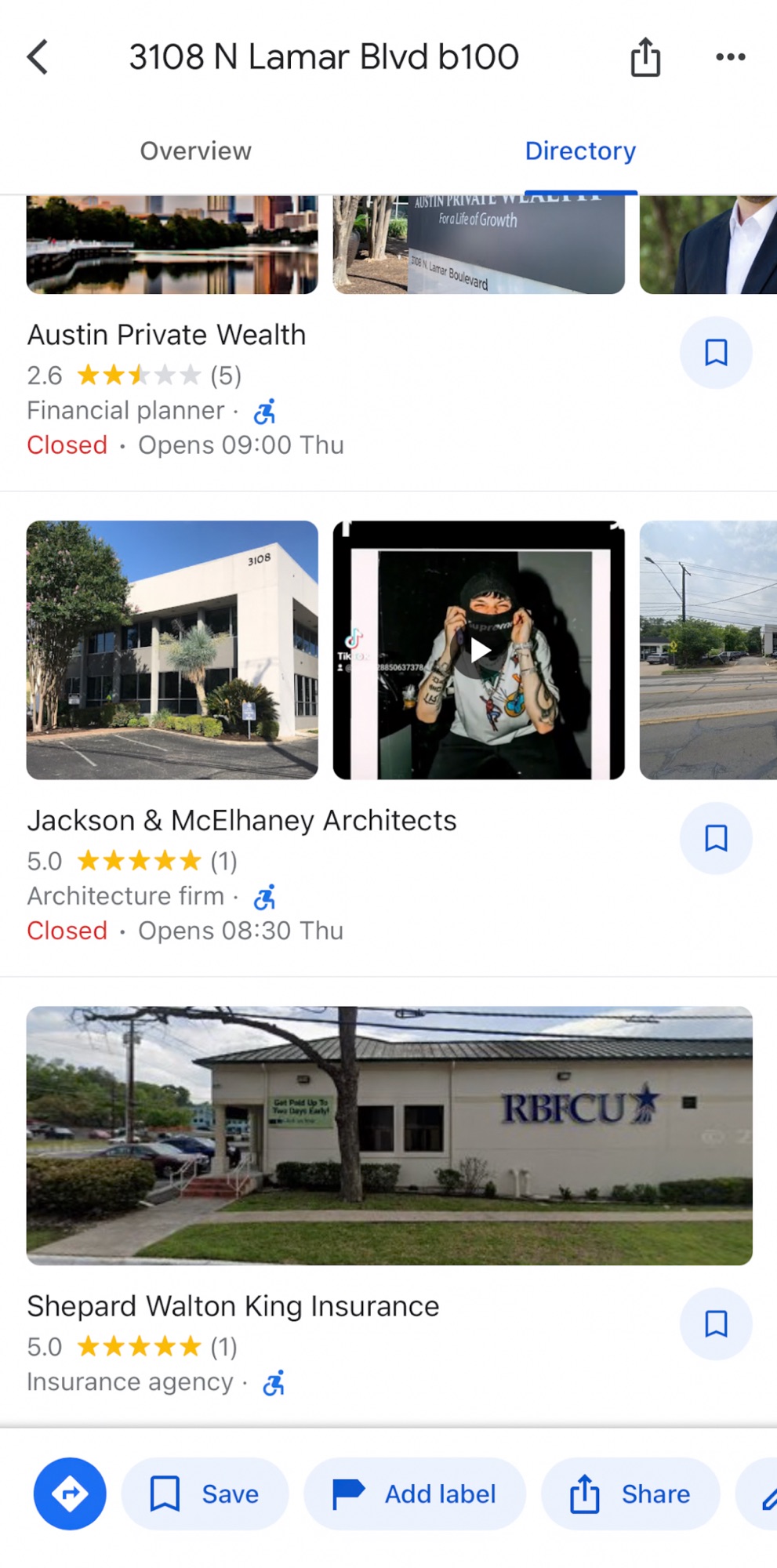Open the three-dot overflow menu

[730, 57]
